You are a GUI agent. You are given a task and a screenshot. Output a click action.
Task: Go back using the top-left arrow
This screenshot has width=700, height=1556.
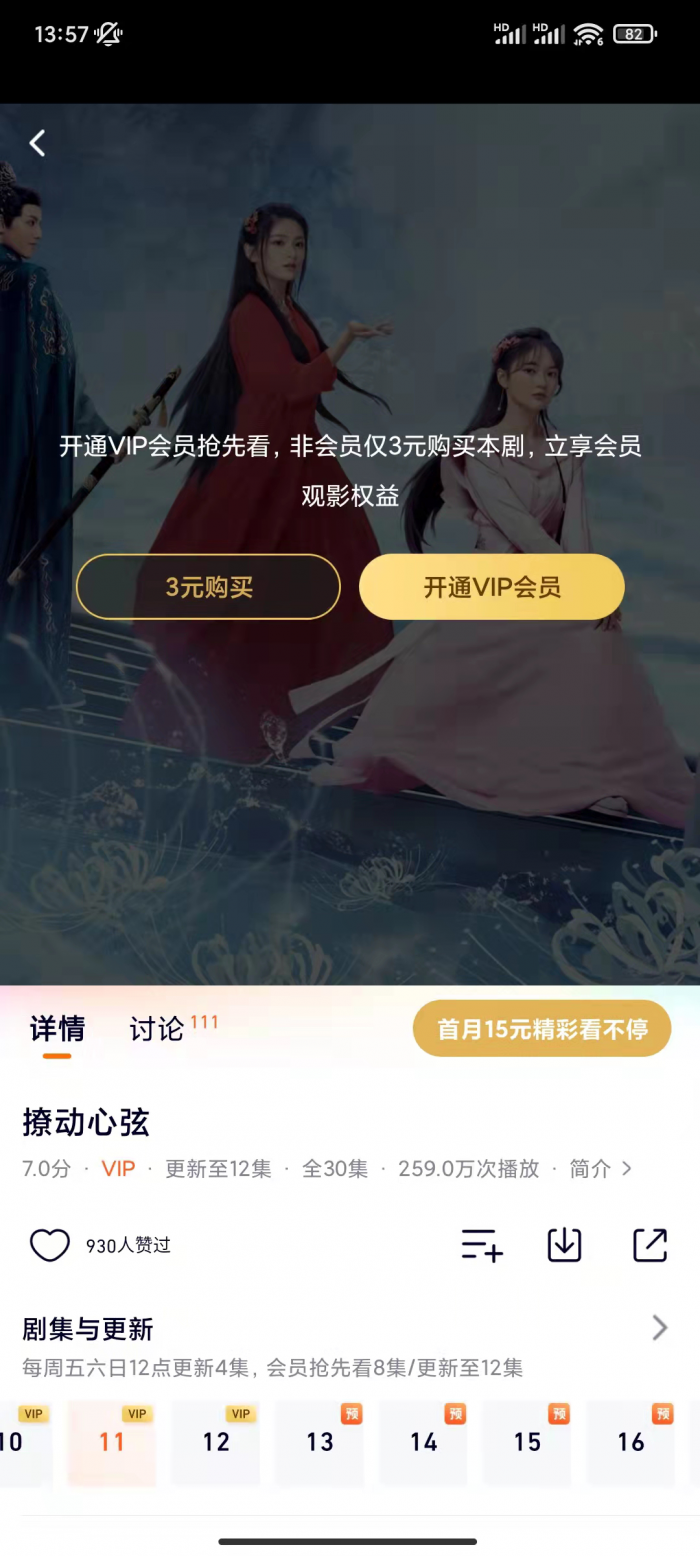(37, 143)
